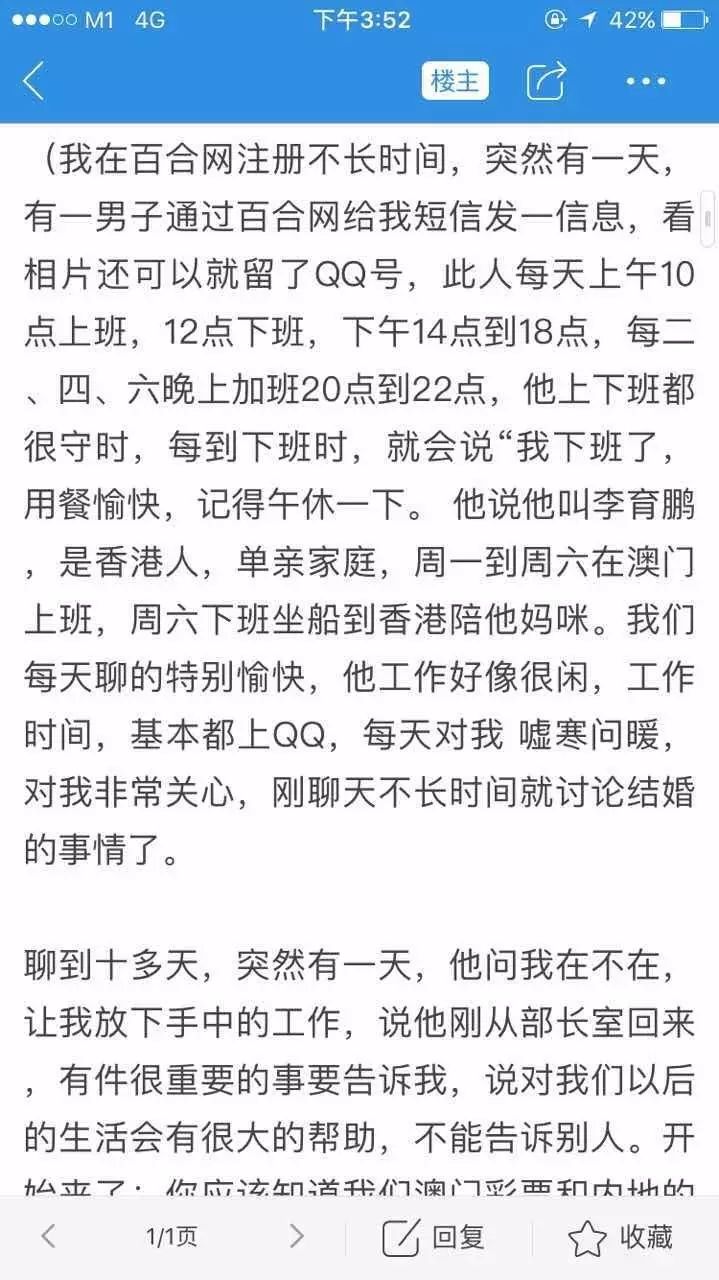
Task: Go to the previous page
Action: click(x=46, y=1237)
